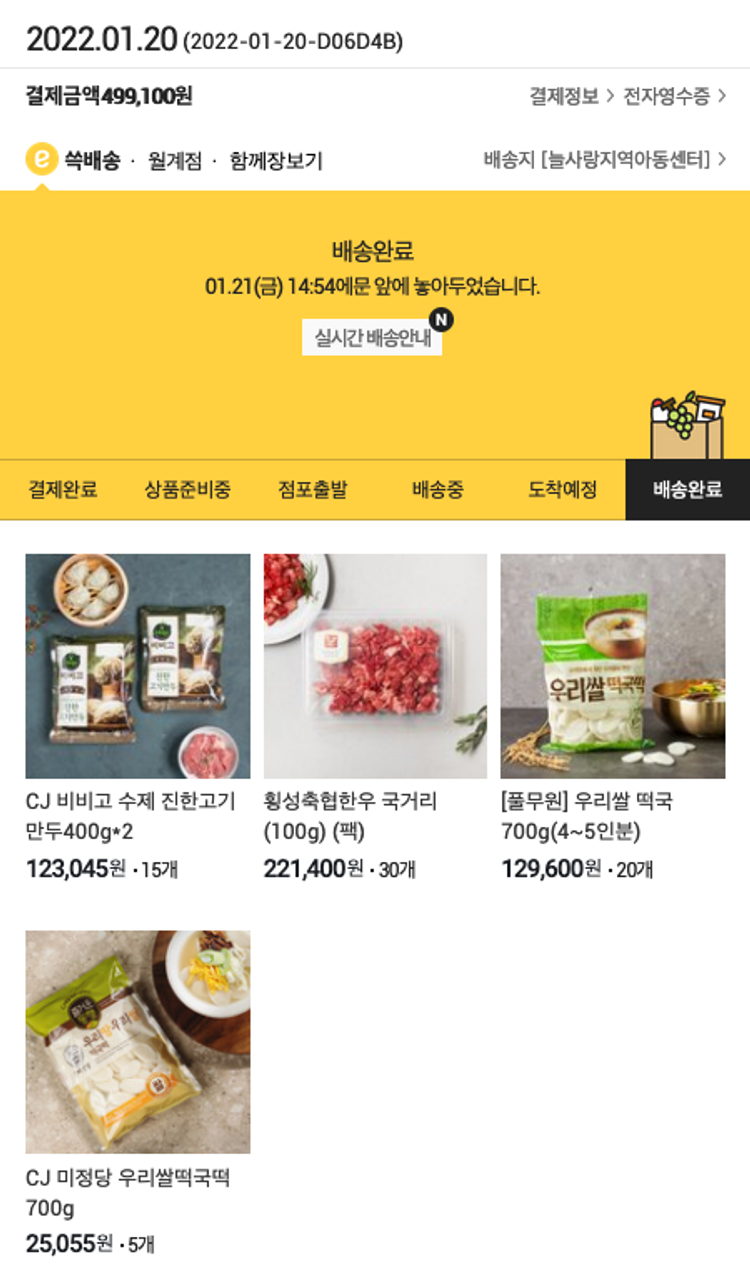
Task: Select the 풀무원 우리쌀 떡국 item
Action: click(613, 667)
